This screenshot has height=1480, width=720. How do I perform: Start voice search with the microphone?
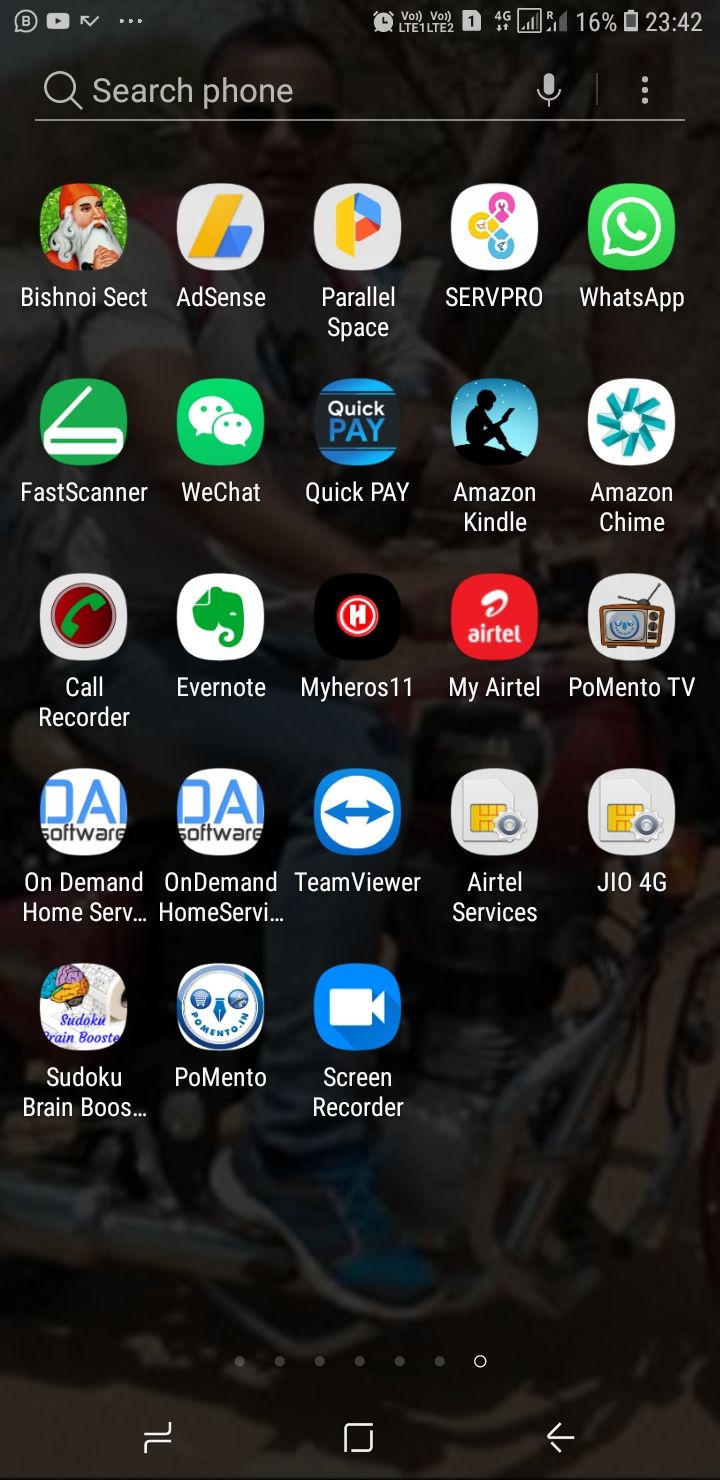tap(548, 91)
